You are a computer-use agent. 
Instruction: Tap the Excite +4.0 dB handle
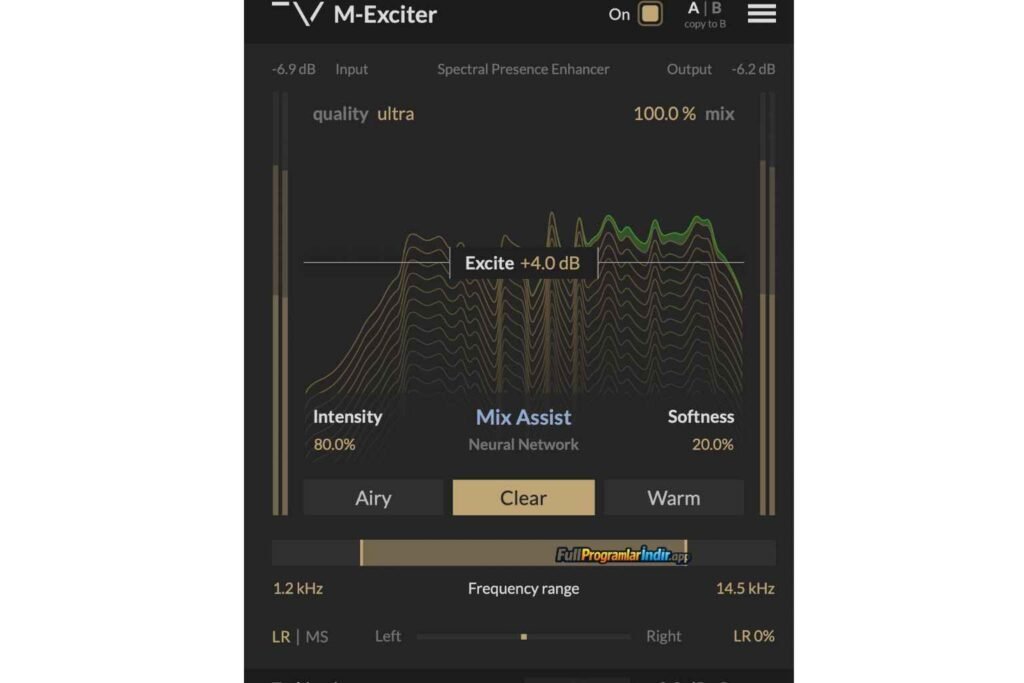pyautogui.click(x=523, y=264)
